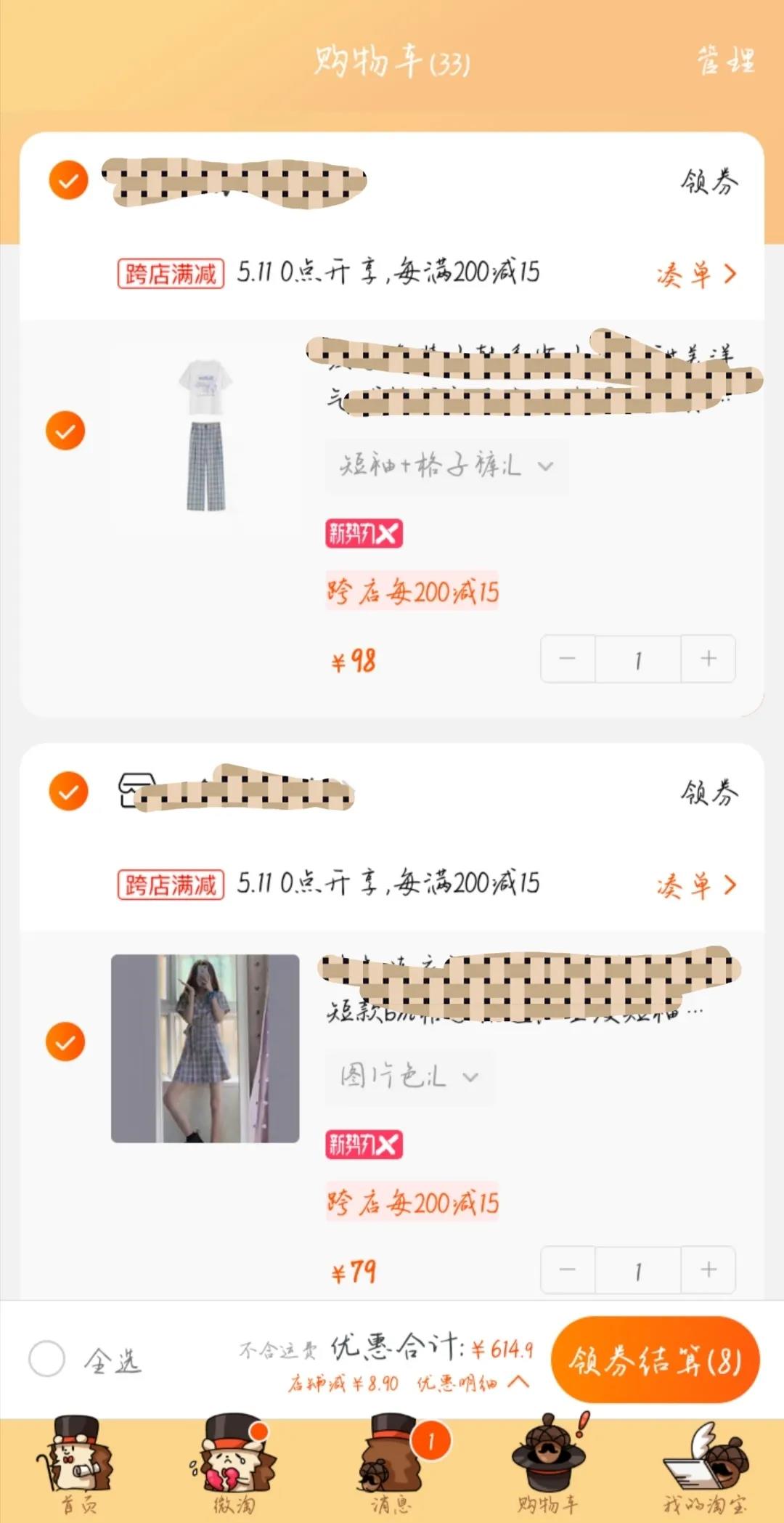Deselect the ¥98 short-sleeve and pants item

coord(65,431)
